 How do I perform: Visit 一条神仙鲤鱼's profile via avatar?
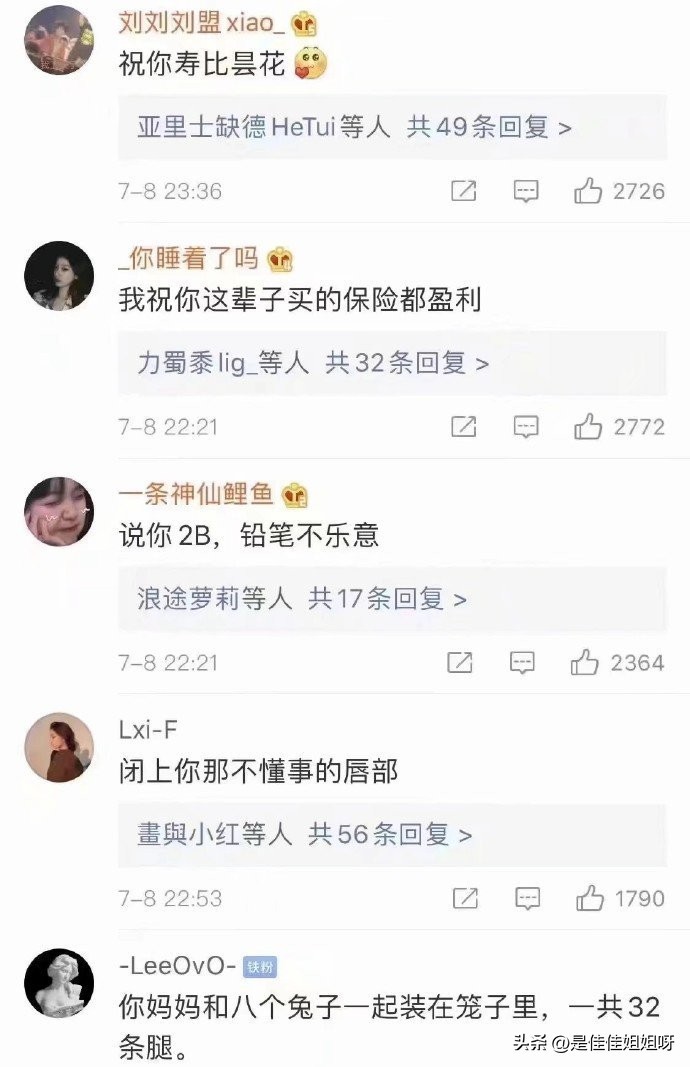(x=59, y=512)
